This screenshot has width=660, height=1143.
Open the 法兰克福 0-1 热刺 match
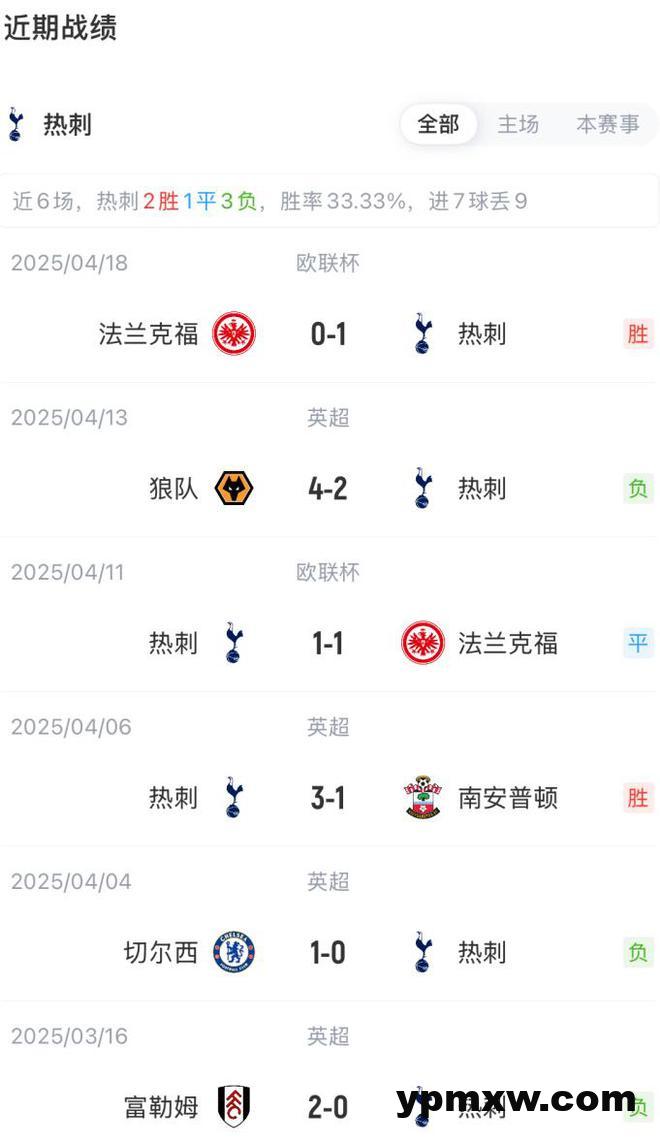(x=328, y=334)
